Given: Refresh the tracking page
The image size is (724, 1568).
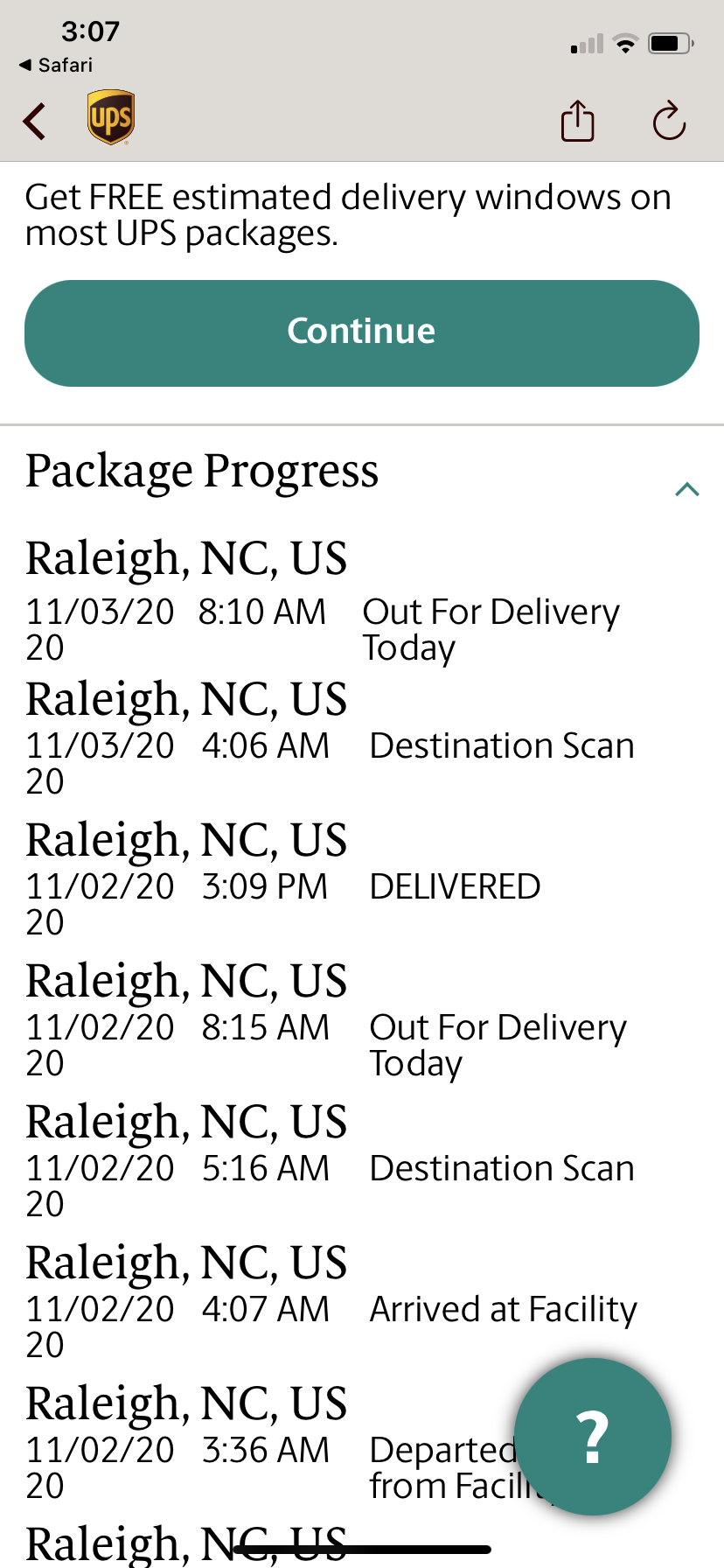Looking at the screenshot, I should tap(669, 121).
